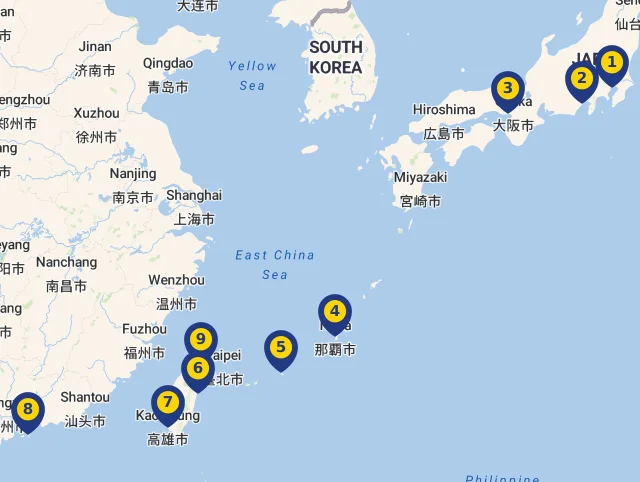The height and width of the screenshot is (482, 640).
Task: Open marker 9 near Taipei
Action: click(201, 341)
